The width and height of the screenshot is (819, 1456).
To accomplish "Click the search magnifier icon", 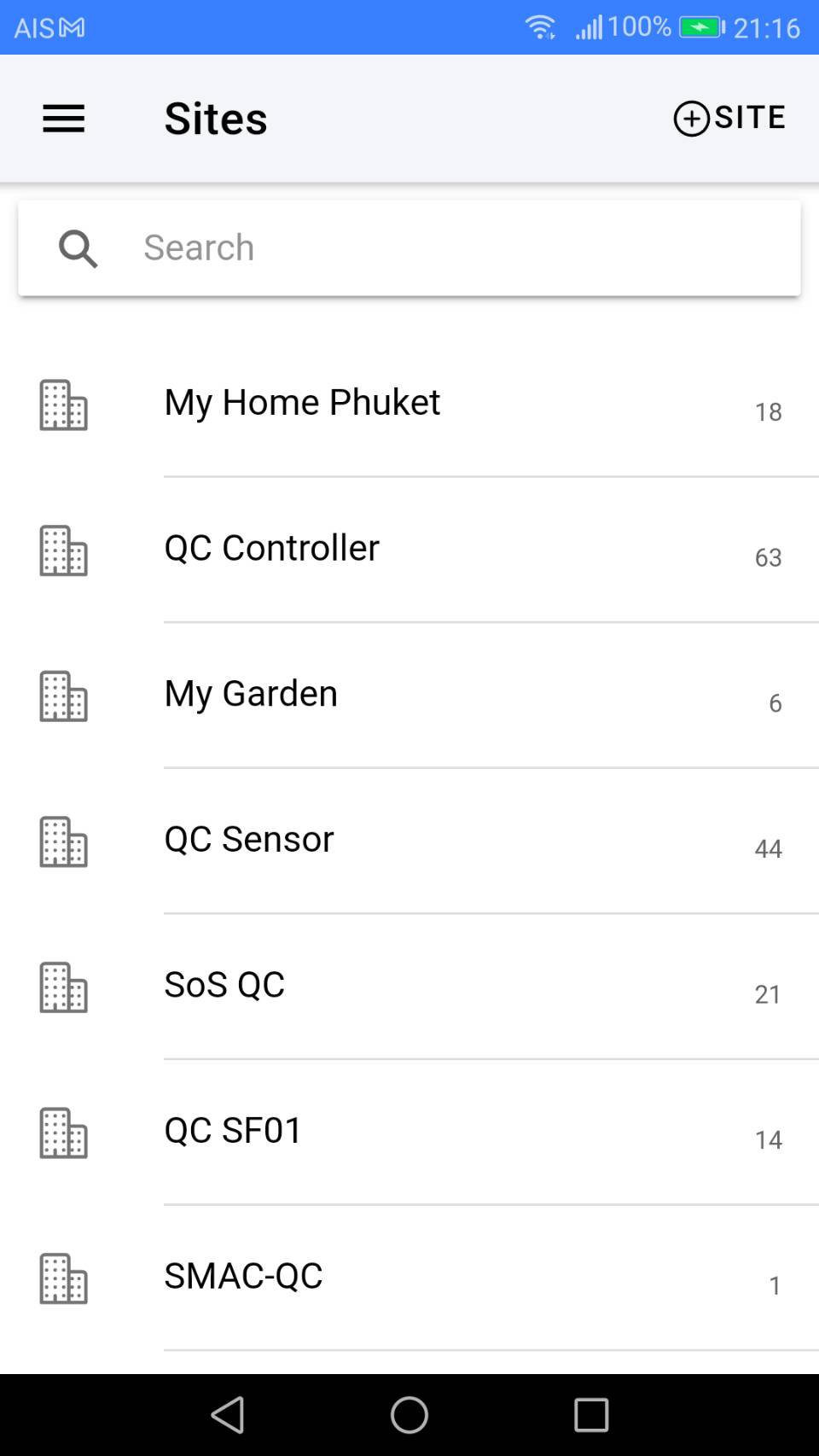I will coord(78,248).
